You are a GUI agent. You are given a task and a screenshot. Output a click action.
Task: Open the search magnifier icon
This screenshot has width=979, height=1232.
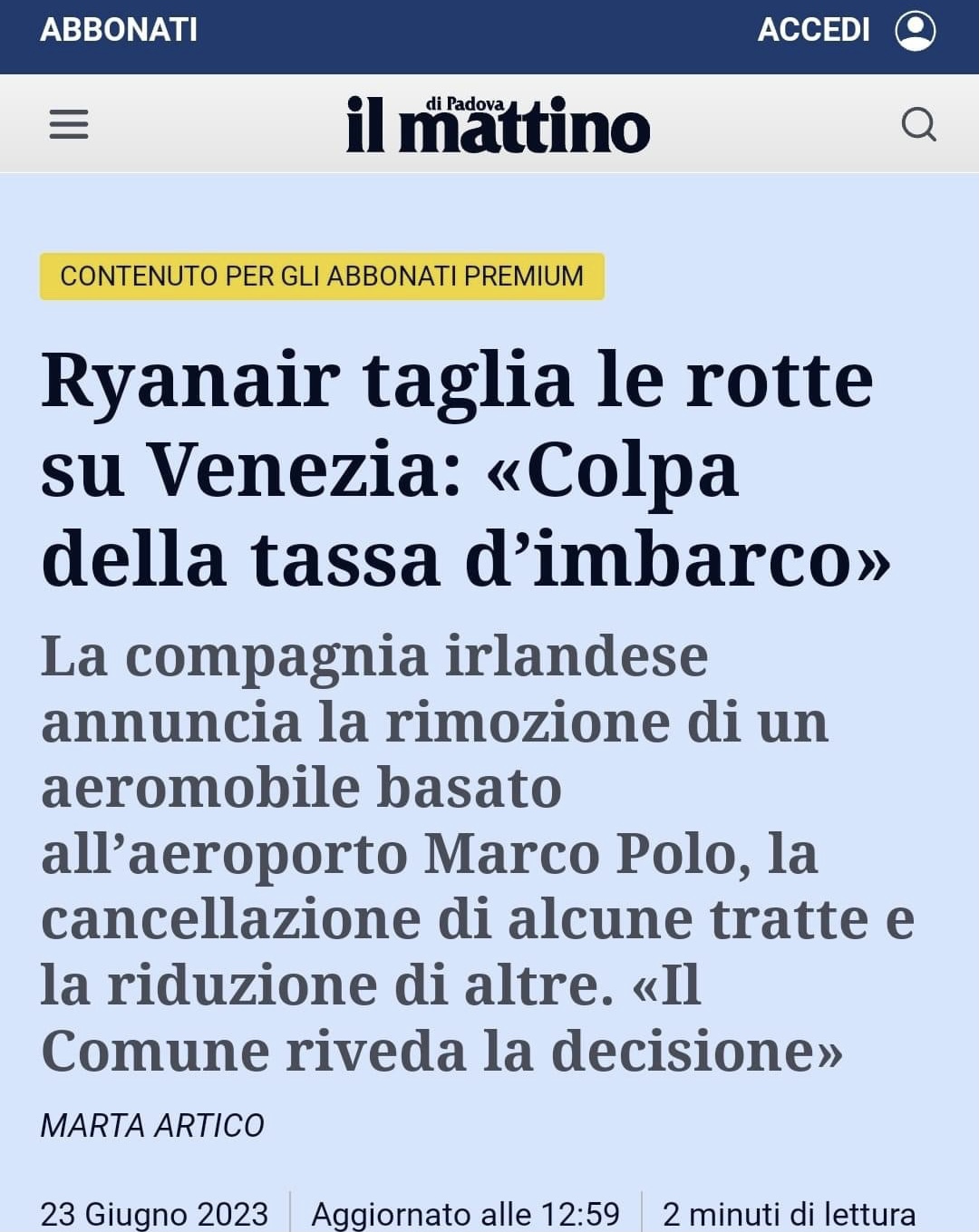pyautogui.click(x=918, y=124)
